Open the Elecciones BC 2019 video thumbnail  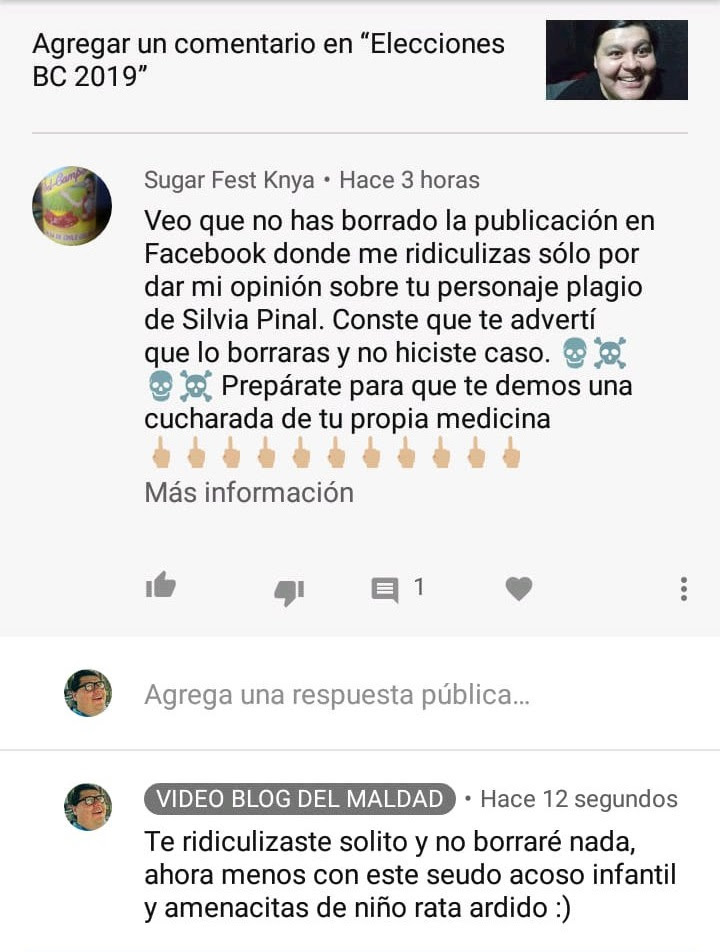point(616,60)
